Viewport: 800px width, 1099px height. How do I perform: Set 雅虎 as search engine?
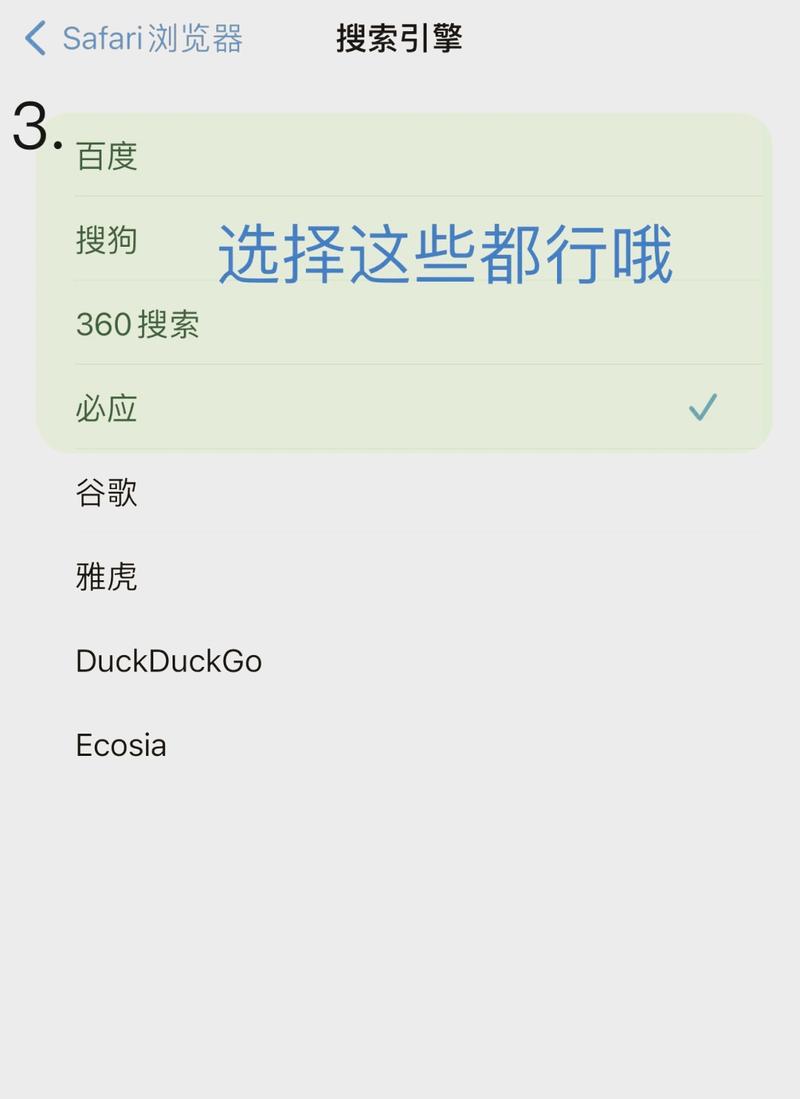(107, 576)
